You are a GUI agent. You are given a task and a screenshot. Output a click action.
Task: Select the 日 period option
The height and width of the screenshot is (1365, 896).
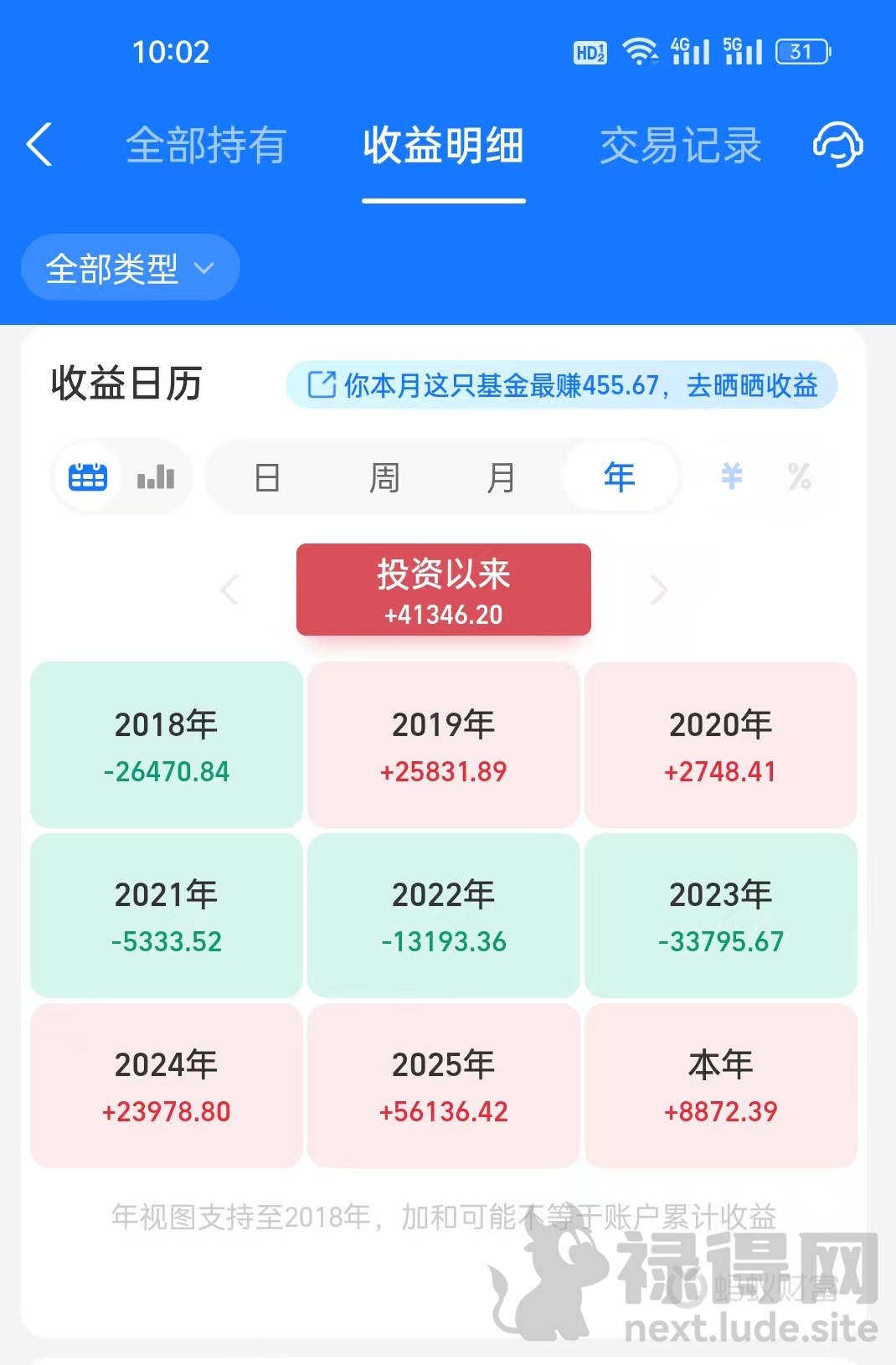click(x=267, y=477)
